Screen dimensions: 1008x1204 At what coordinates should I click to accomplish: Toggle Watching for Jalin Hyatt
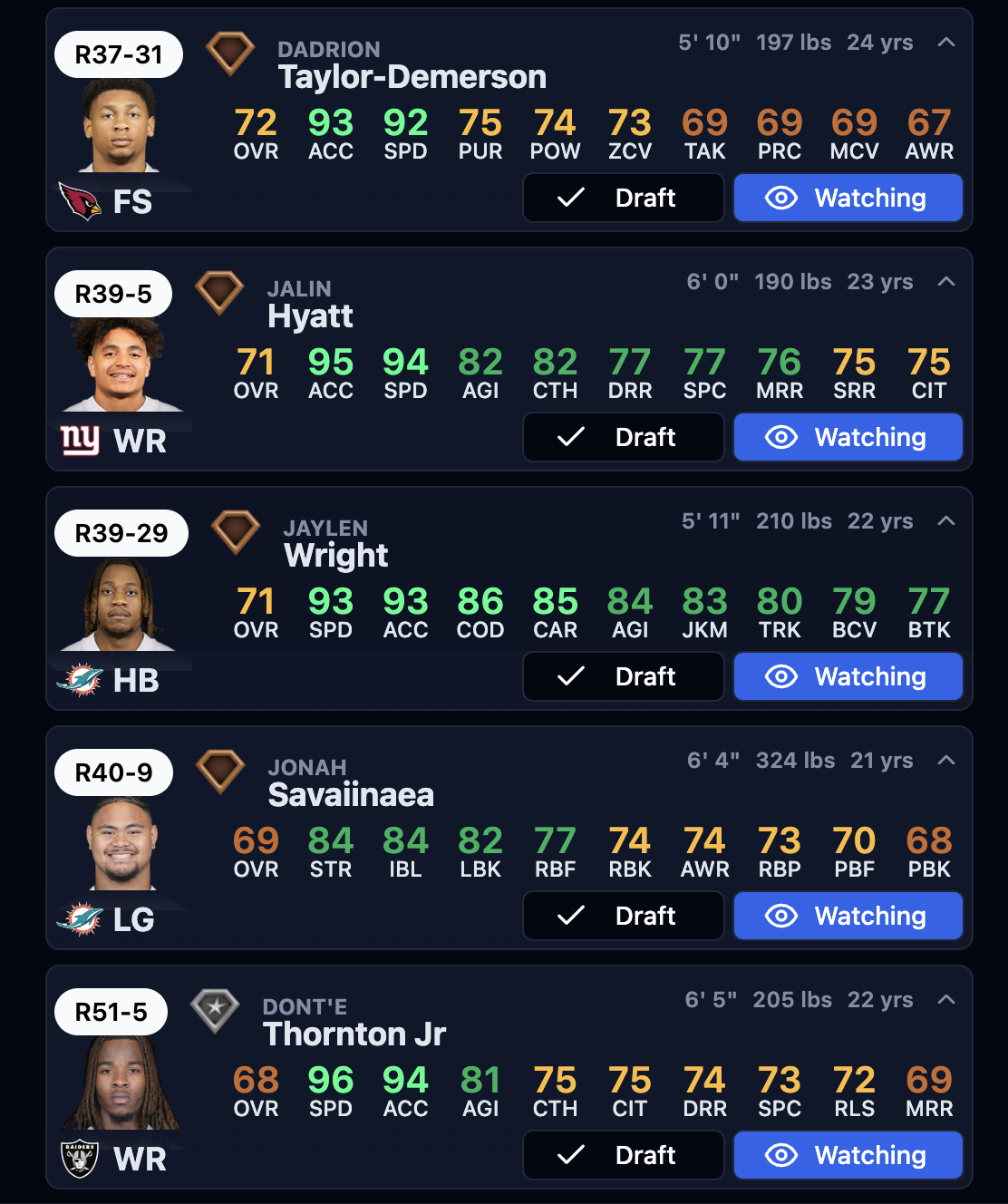848,437
